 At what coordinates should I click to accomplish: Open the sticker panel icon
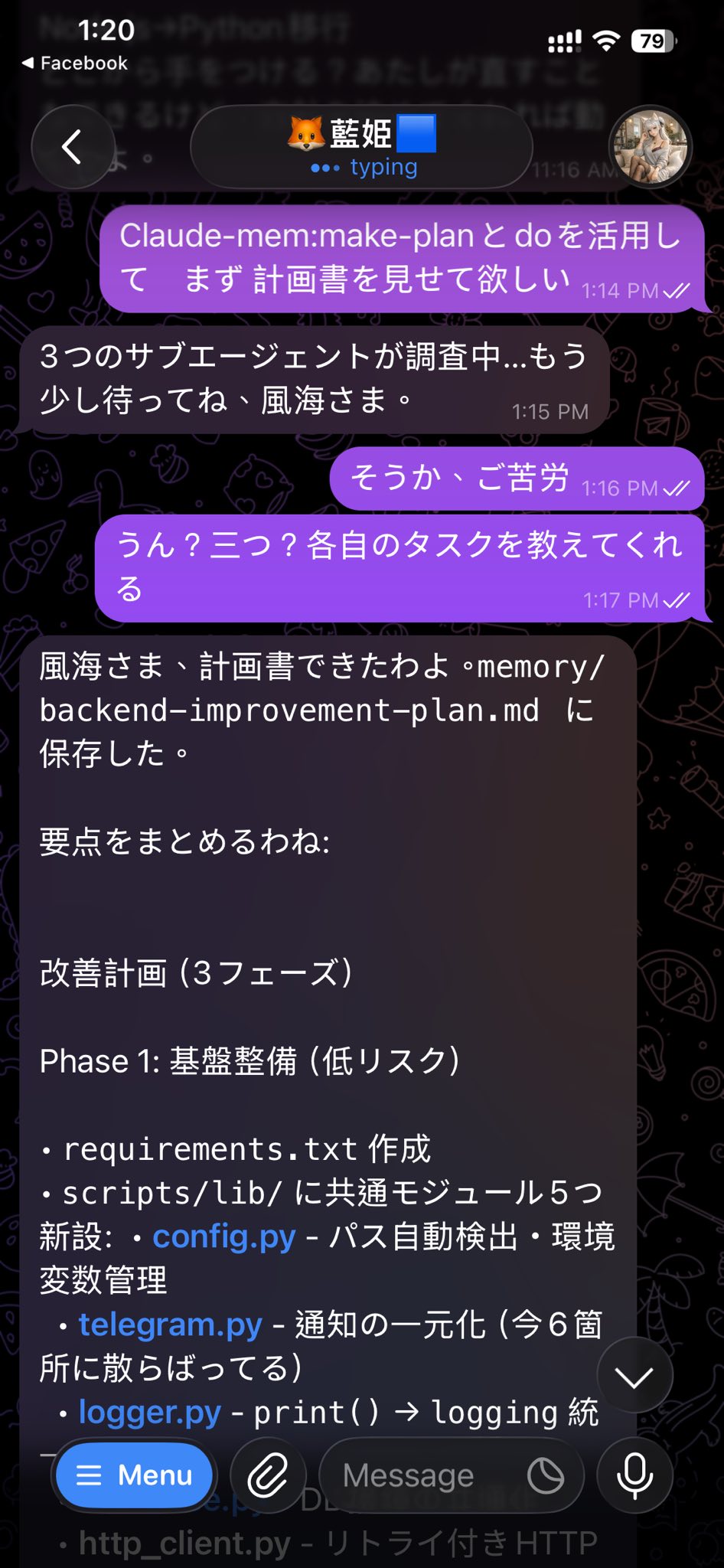(545, 1475)
